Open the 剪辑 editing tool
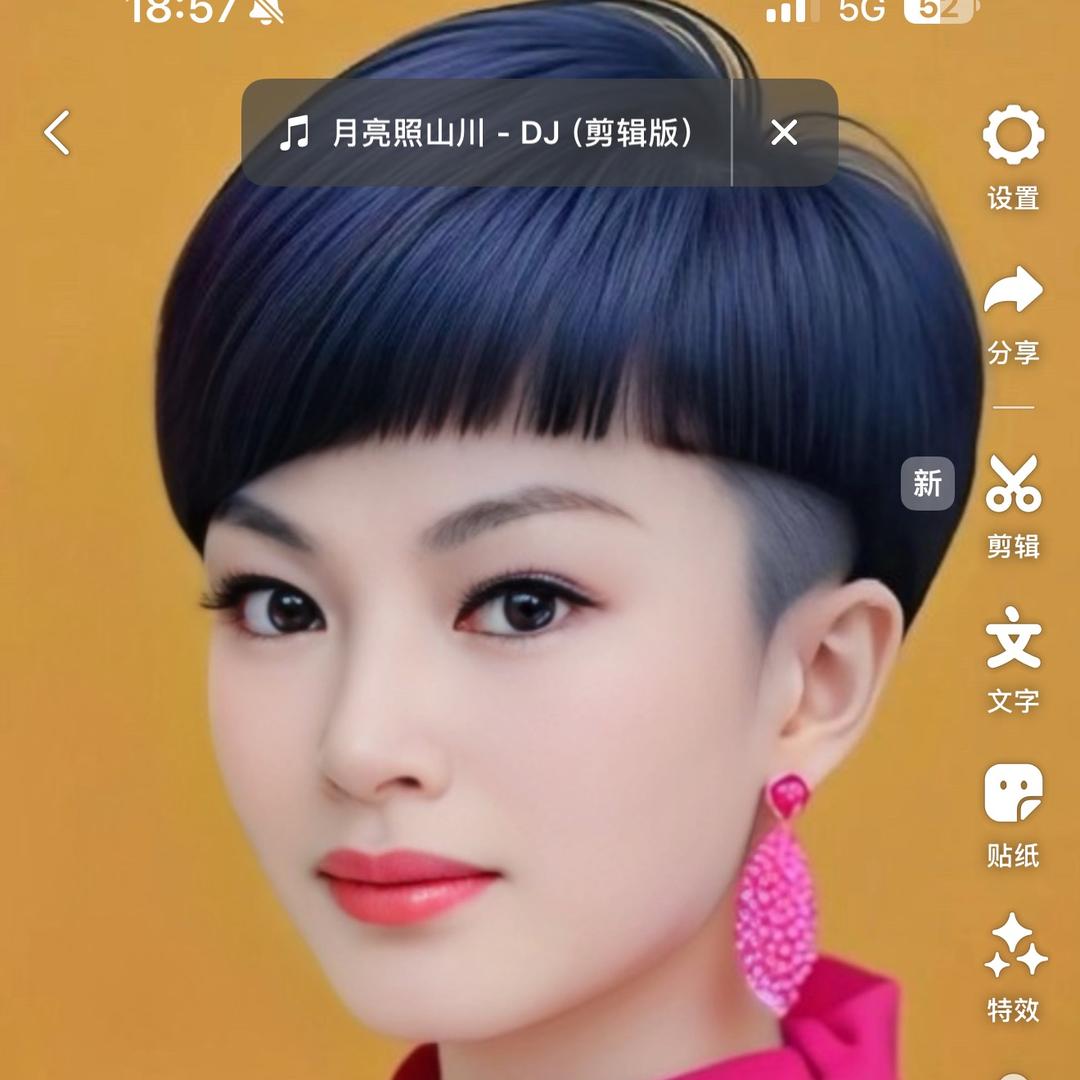 pos(1013,503)
